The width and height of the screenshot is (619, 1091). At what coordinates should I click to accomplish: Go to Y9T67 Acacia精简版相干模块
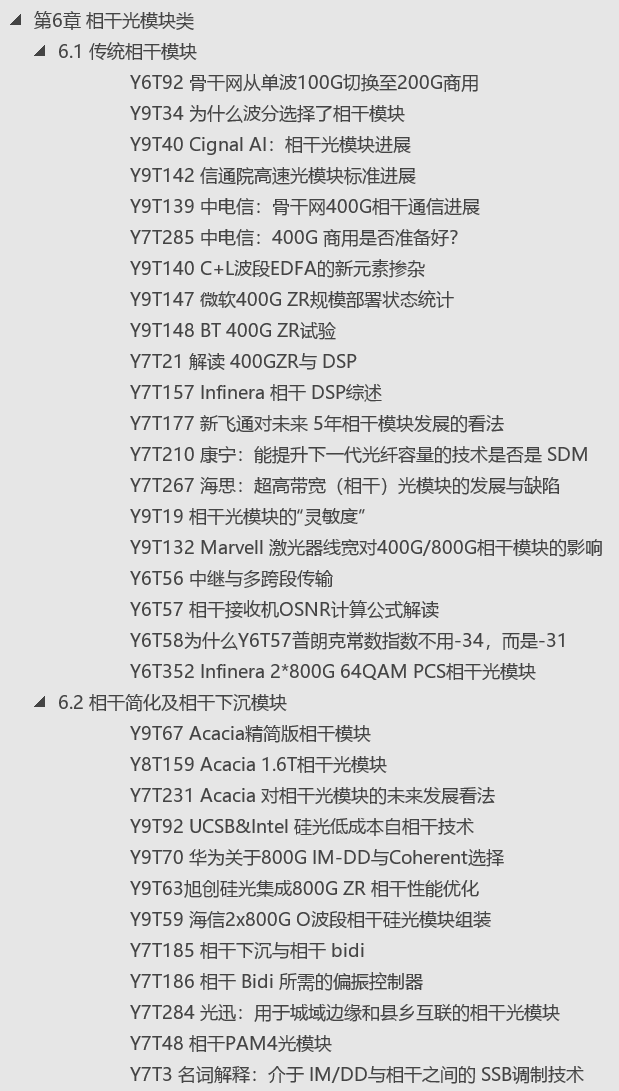click(250, 733)
